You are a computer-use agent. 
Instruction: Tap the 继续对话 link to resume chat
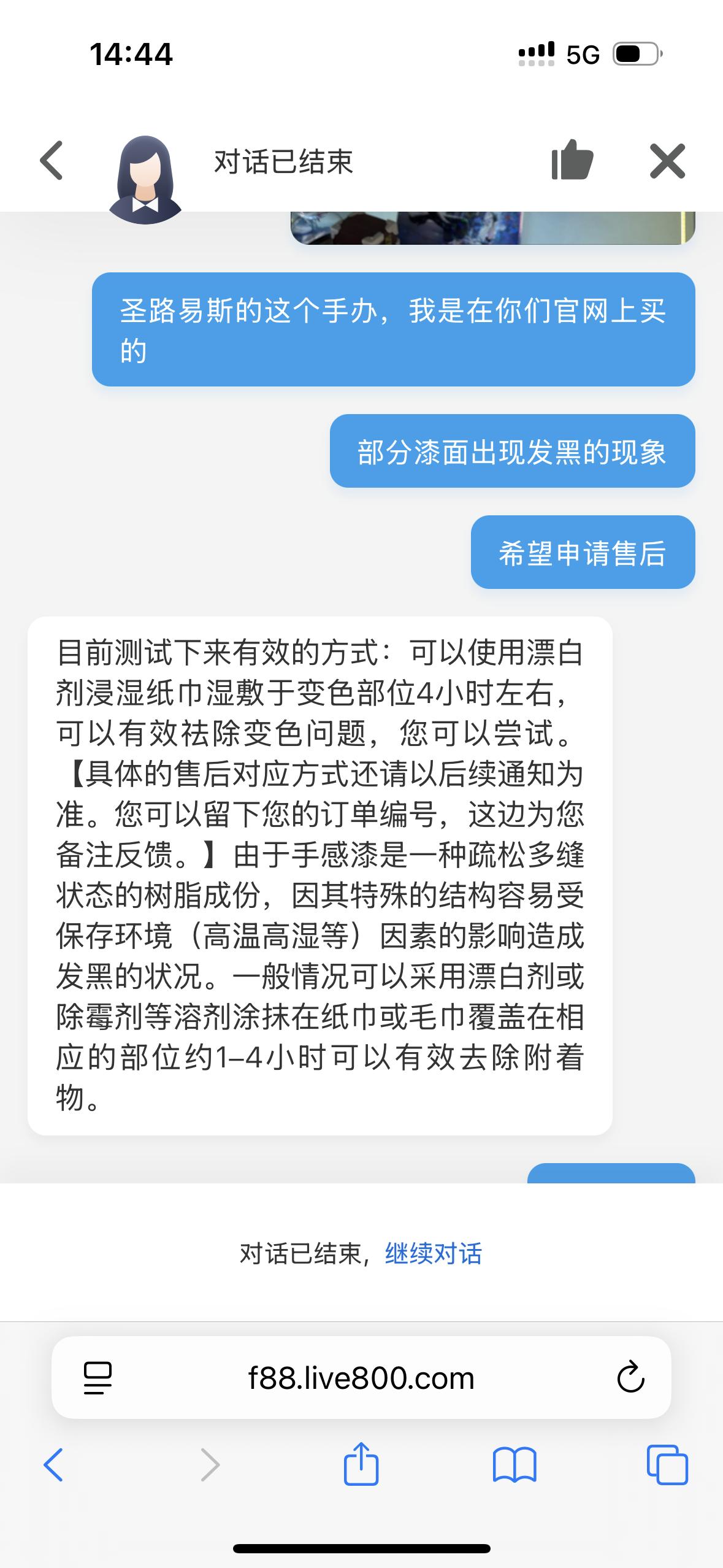[434, 1253]
